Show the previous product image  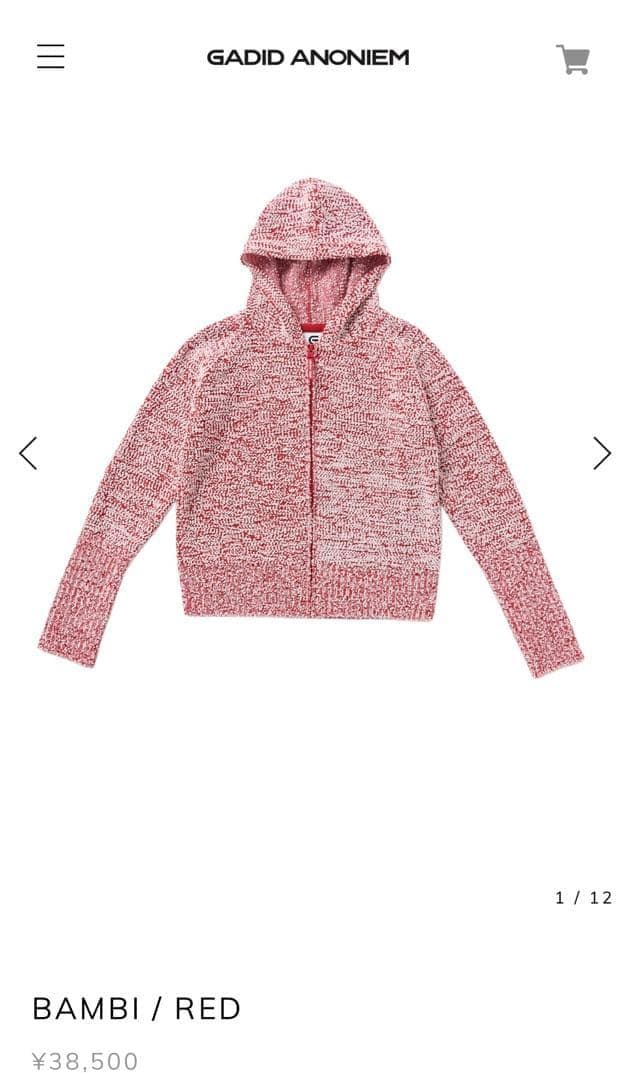28,453
